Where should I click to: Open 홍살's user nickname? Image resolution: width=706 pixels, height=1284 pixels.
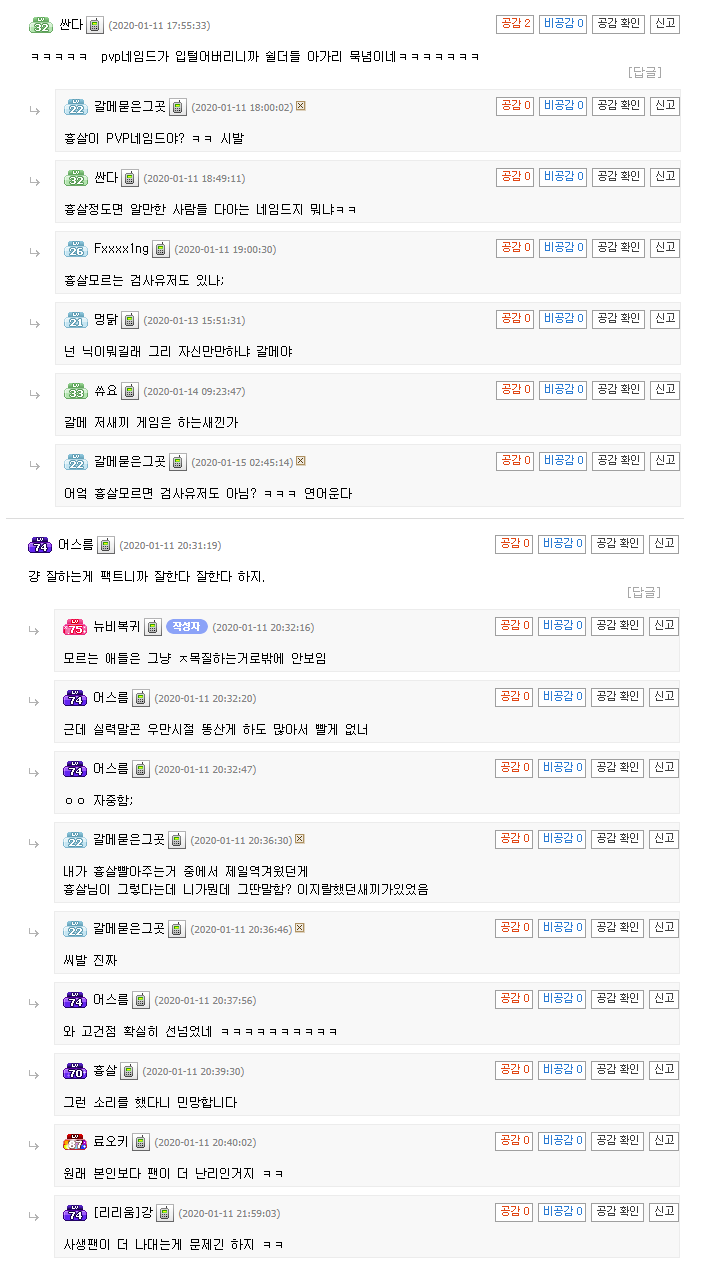[x=105, y=1070]
